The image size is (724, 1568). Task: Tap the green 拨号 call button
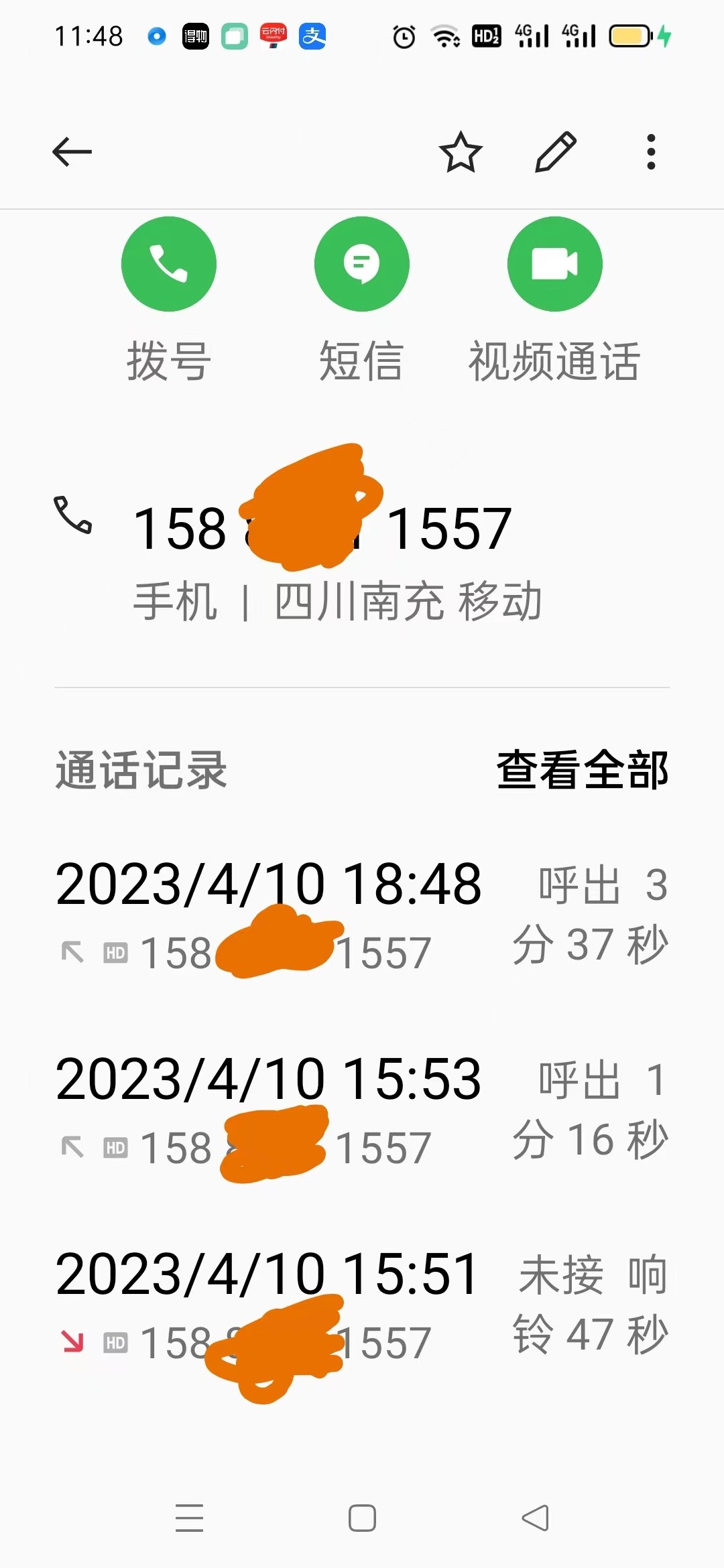pyautogui.click(x=169, y=264)
